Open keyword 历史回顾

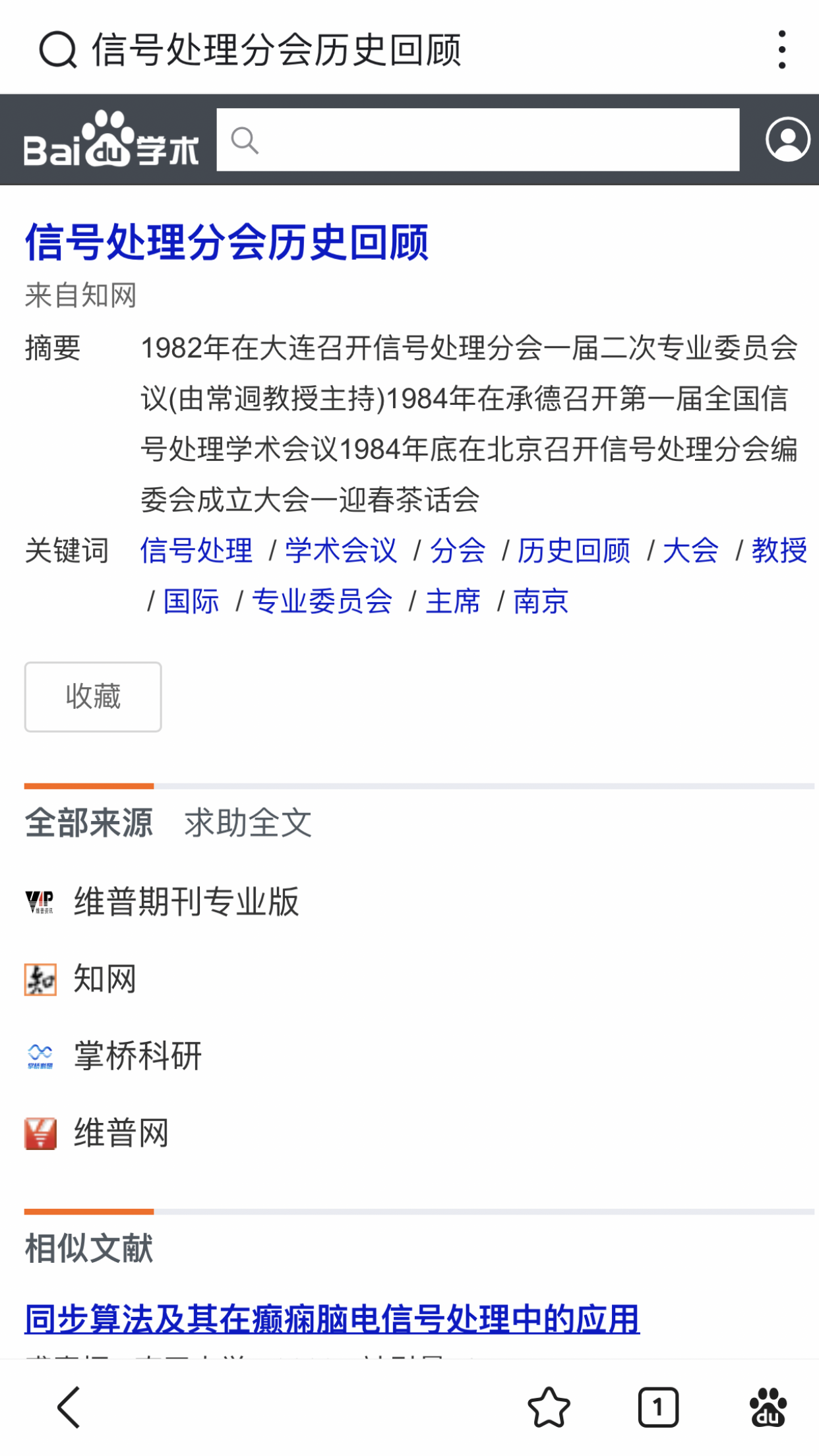574,551
